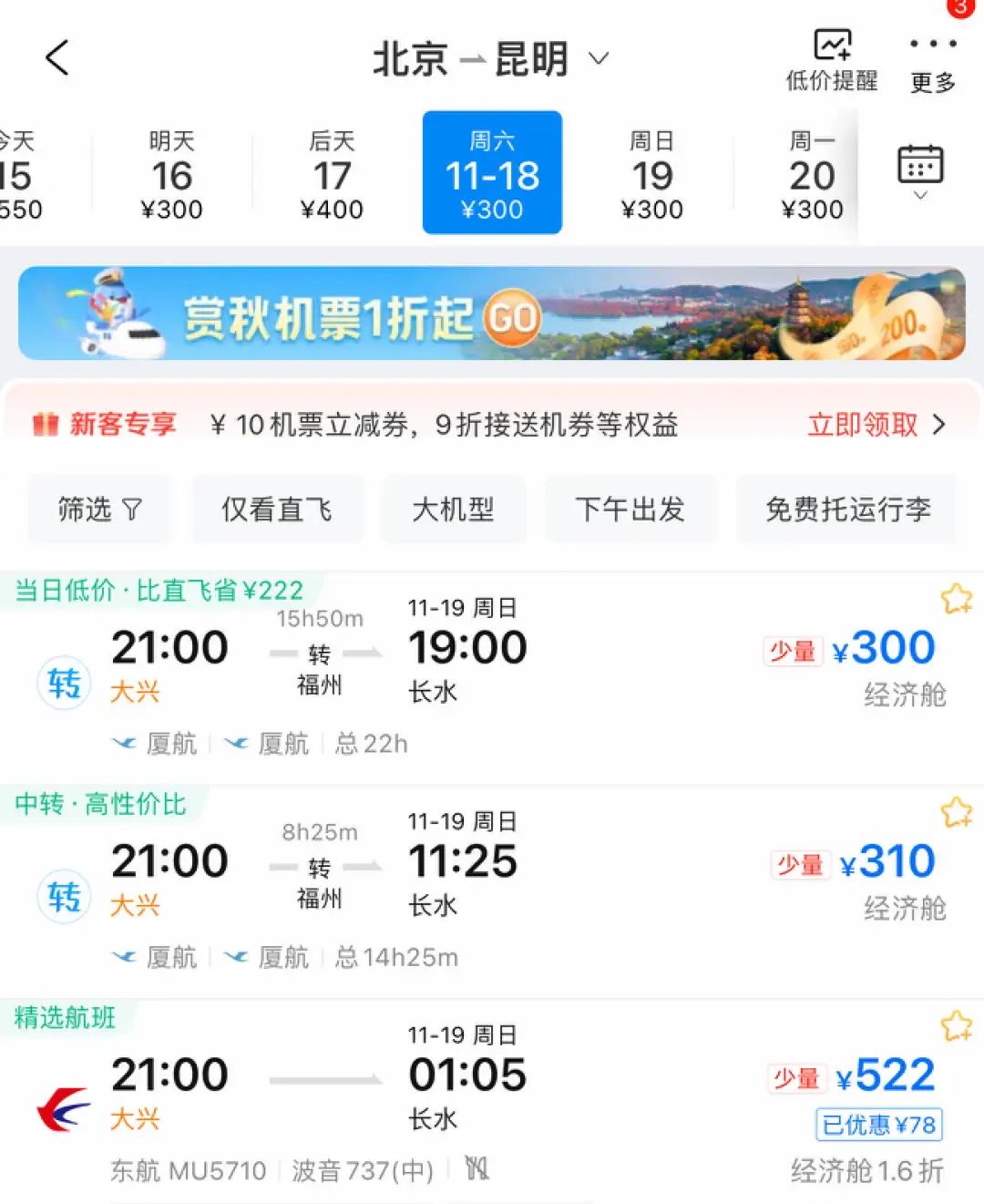Open the calendar date picker
This screenshot has height=1204, width=984.
pyautogui.click(x=920, y=170)
